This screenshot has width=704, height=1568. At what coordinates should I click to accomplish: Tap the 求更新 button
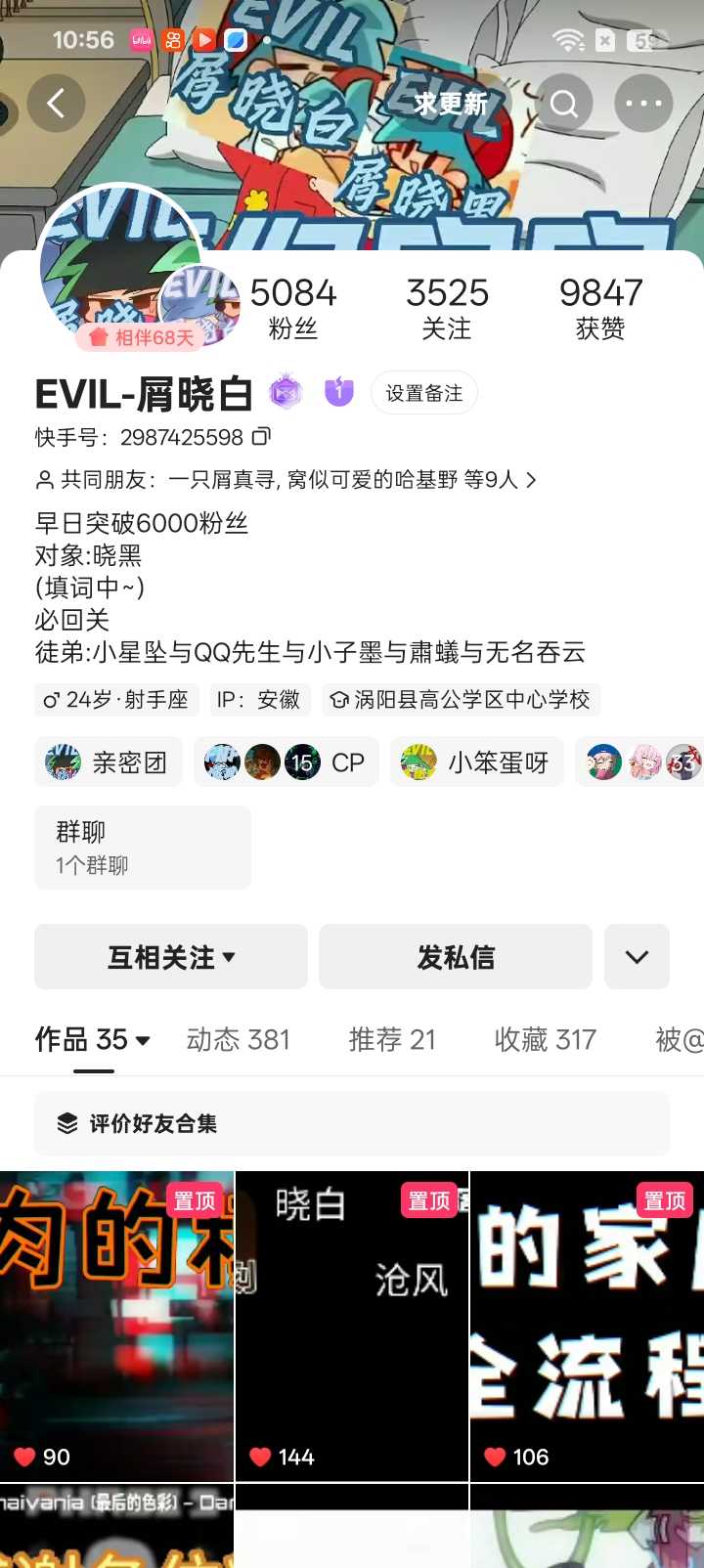pyautogui.click(x=450, y=103)
